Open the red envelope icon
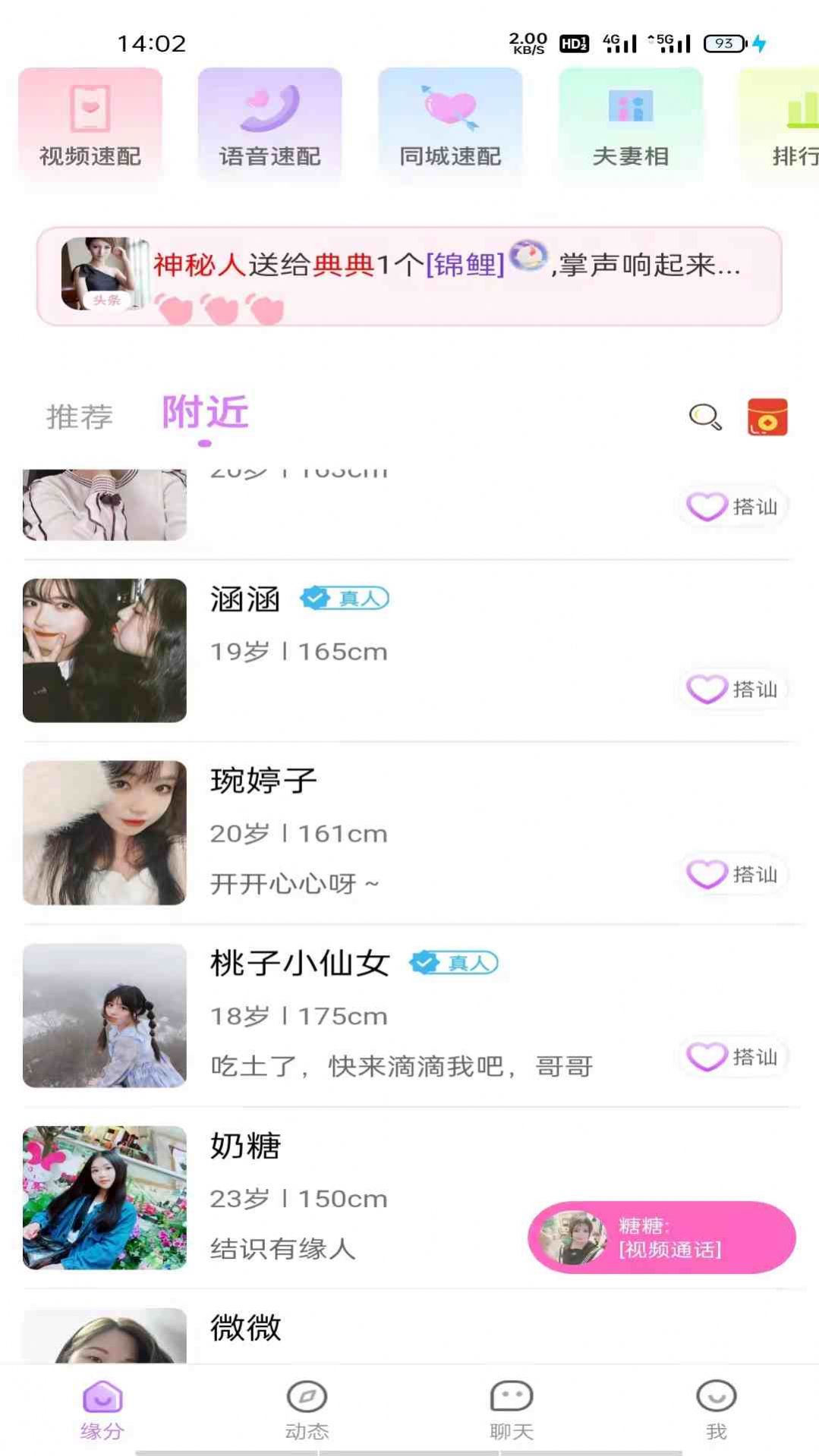Viewport: 819px width, 1456px height. (x=767, y=417)
